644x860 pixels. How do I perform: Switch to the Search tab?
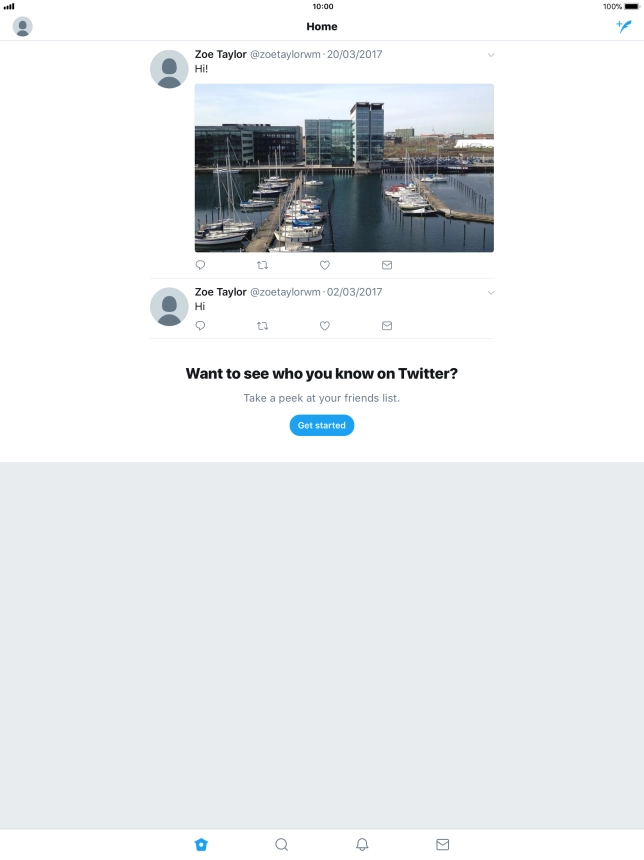[281, 844]
